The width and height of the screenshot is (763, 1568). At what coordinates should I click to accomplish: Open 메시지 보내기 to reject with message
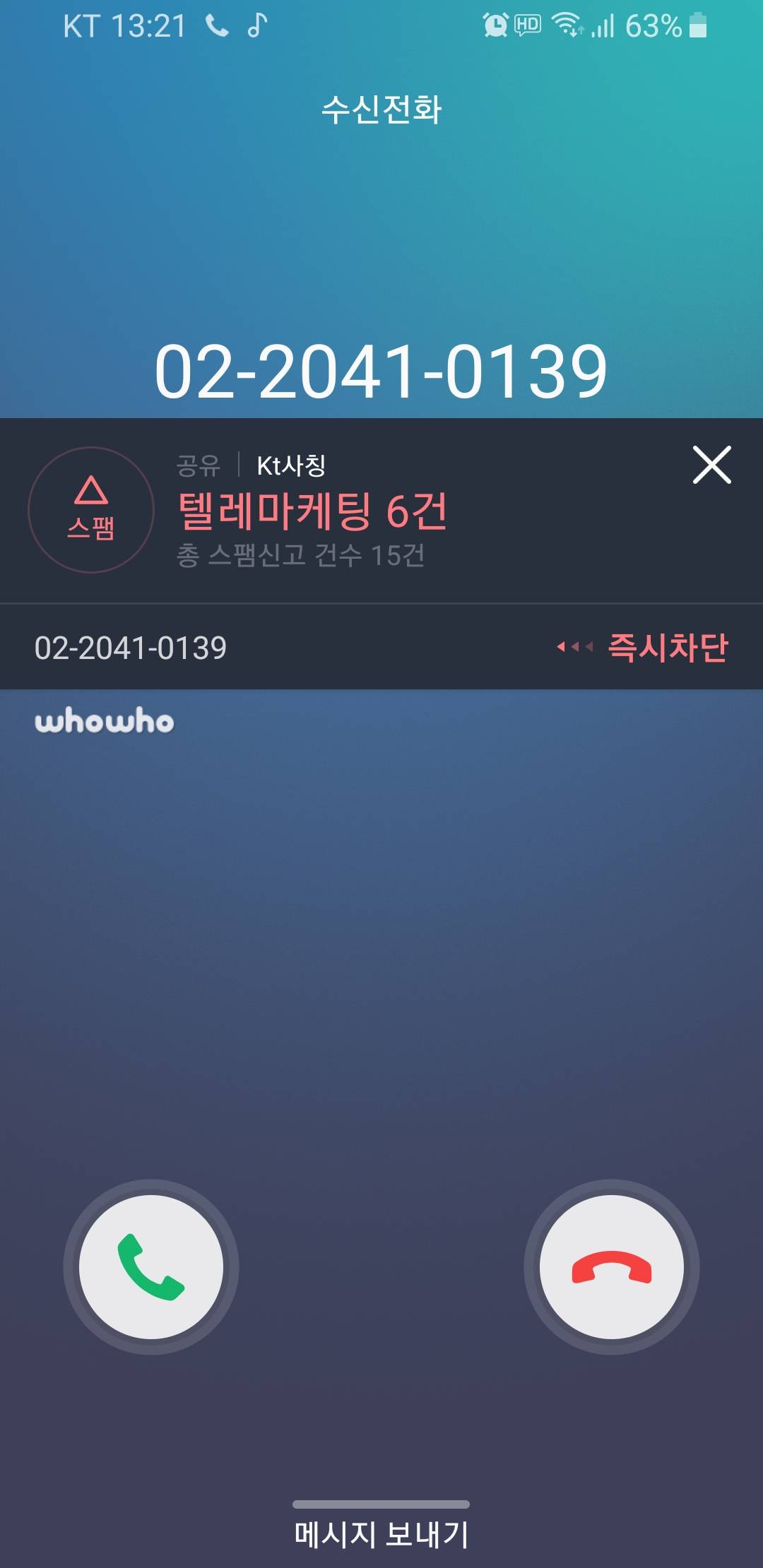381,1533
